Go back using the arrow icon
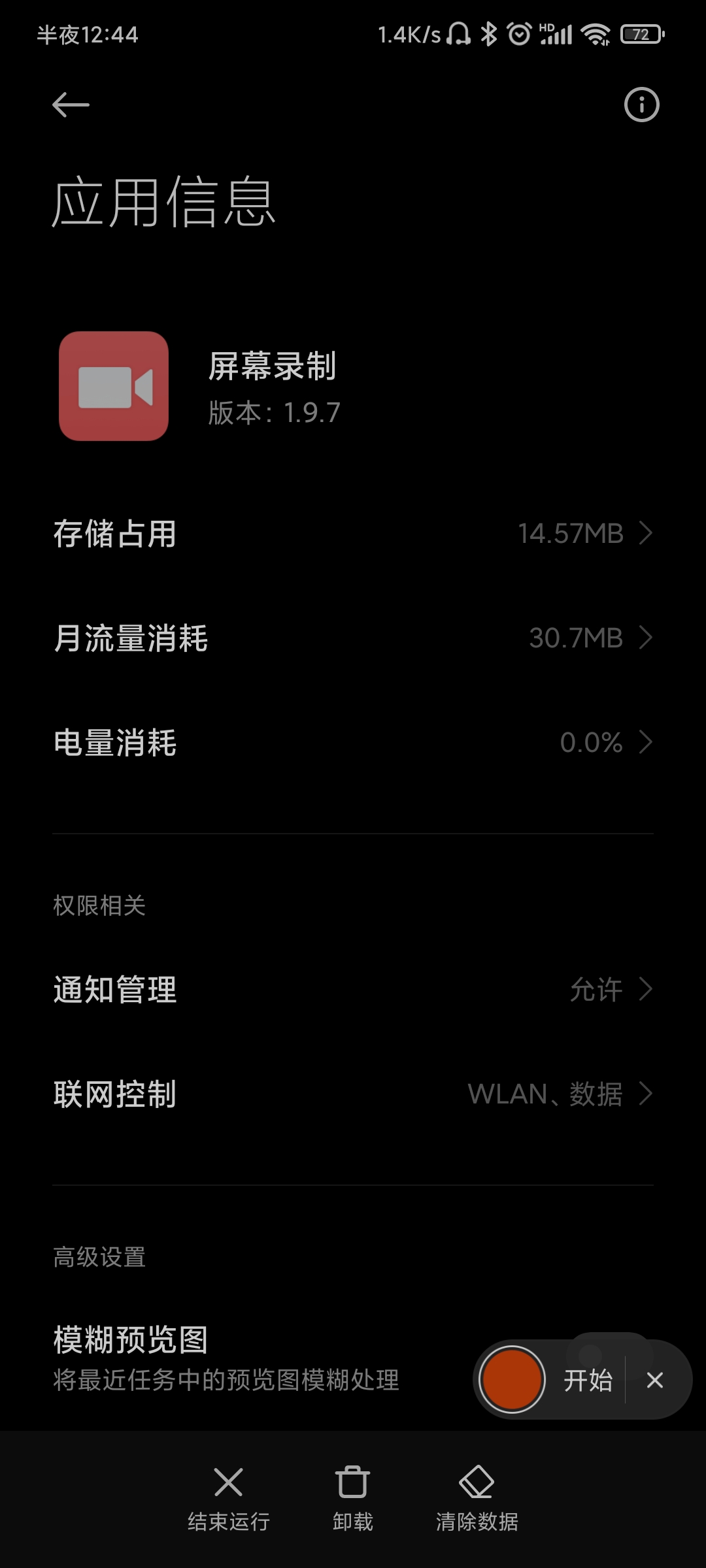 tap(71, 105)
